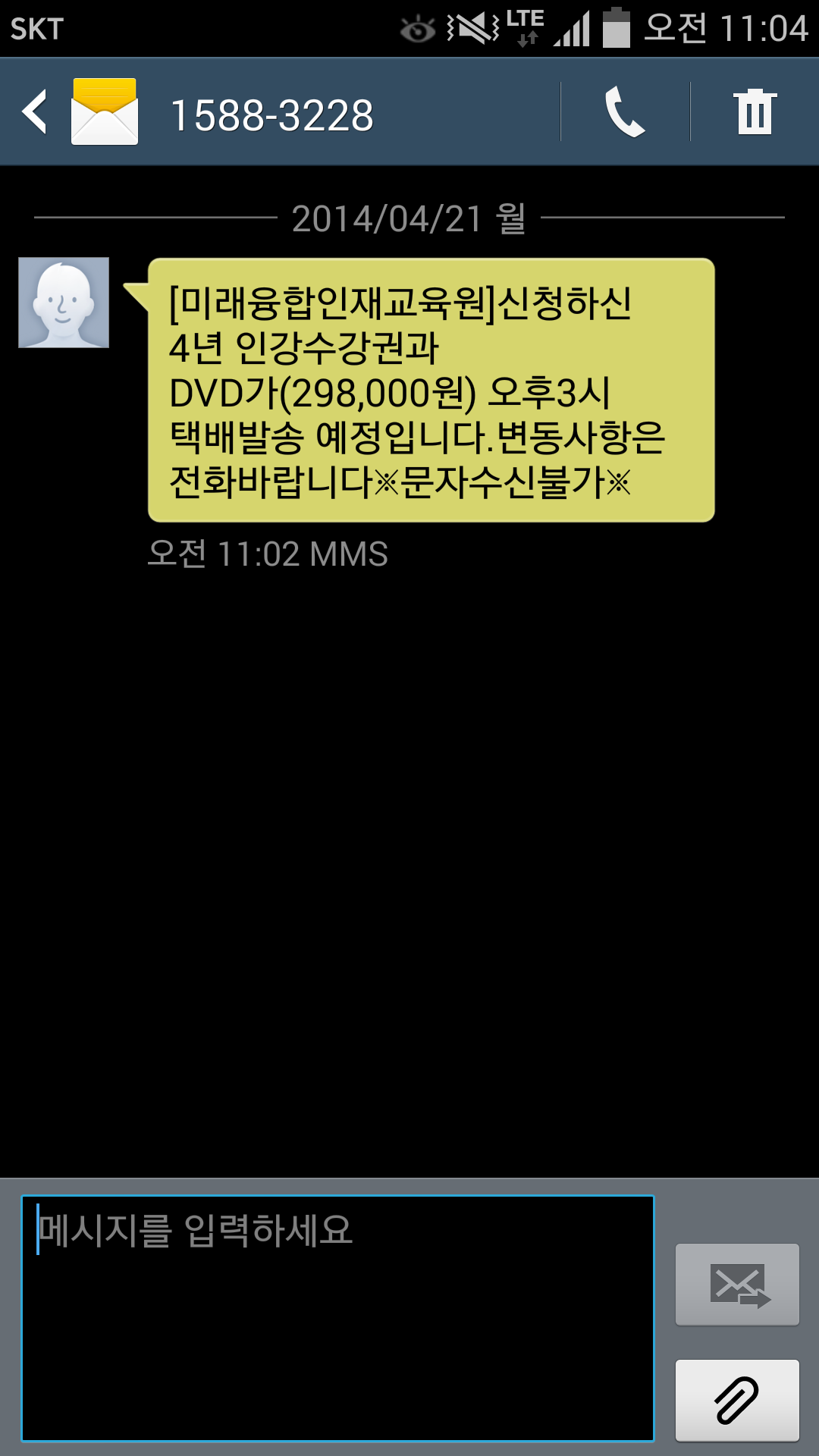819x1456 pixels.
Task: Attach a file with the paperclip button
Action: point(737,1400)
